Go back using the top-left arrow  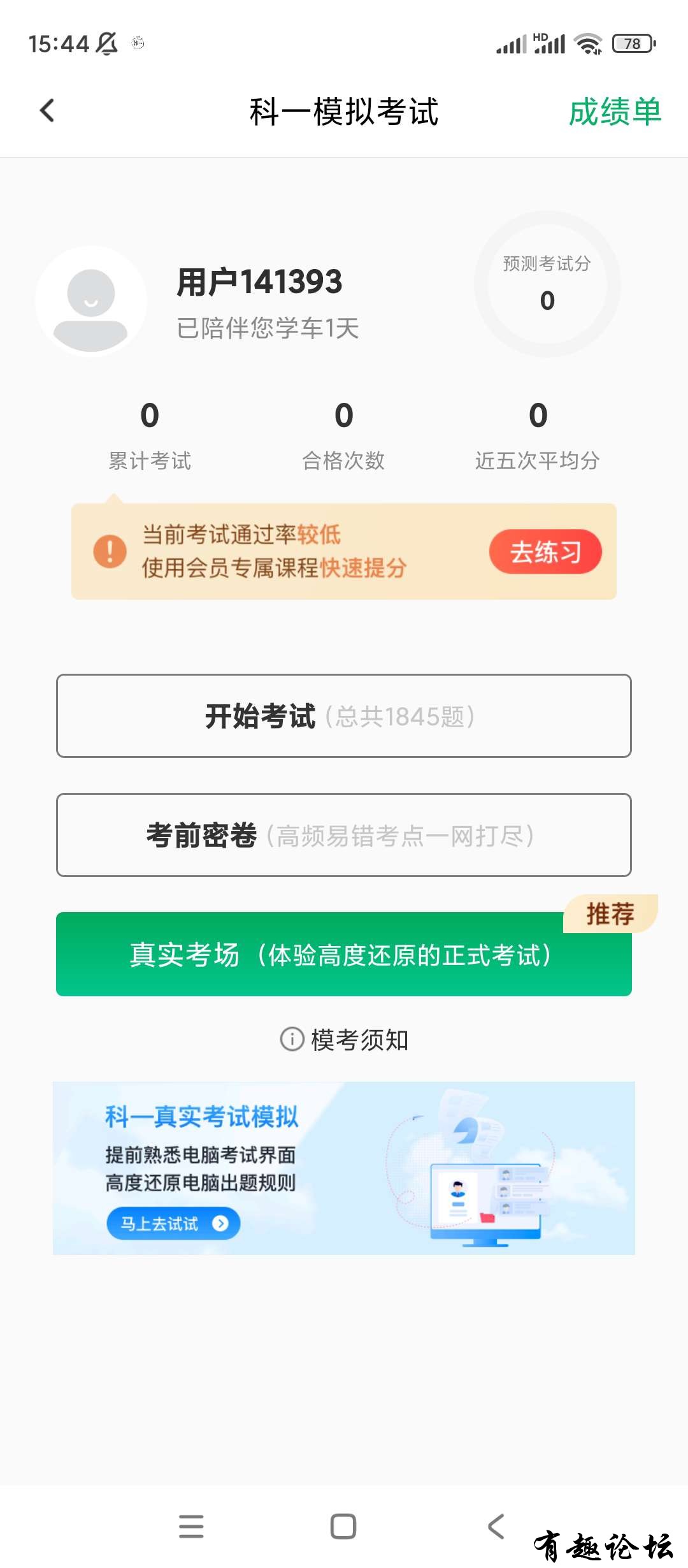[47, 111]
